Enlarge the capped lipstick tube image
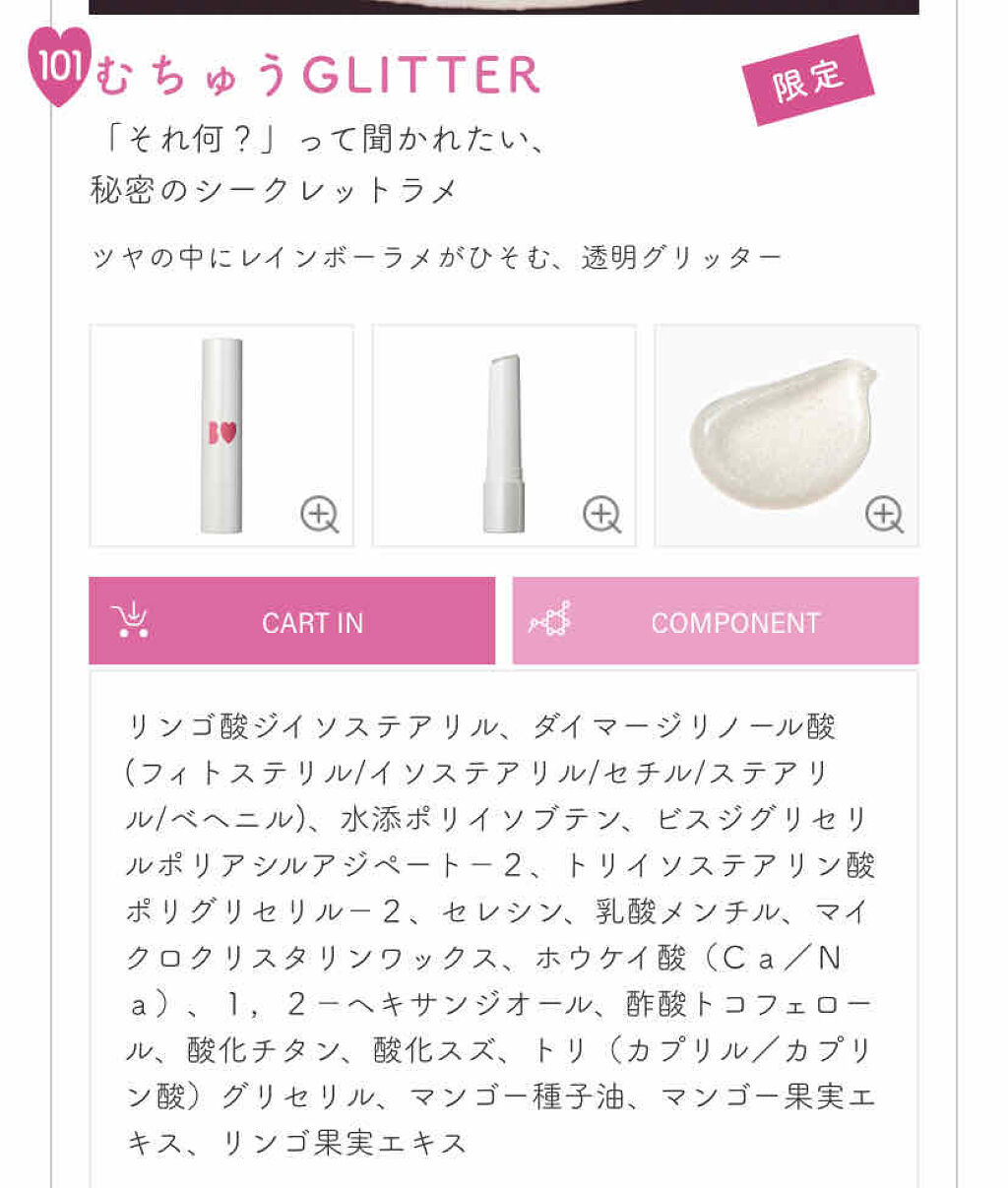1008x1188 pixels. pos(320,514)
